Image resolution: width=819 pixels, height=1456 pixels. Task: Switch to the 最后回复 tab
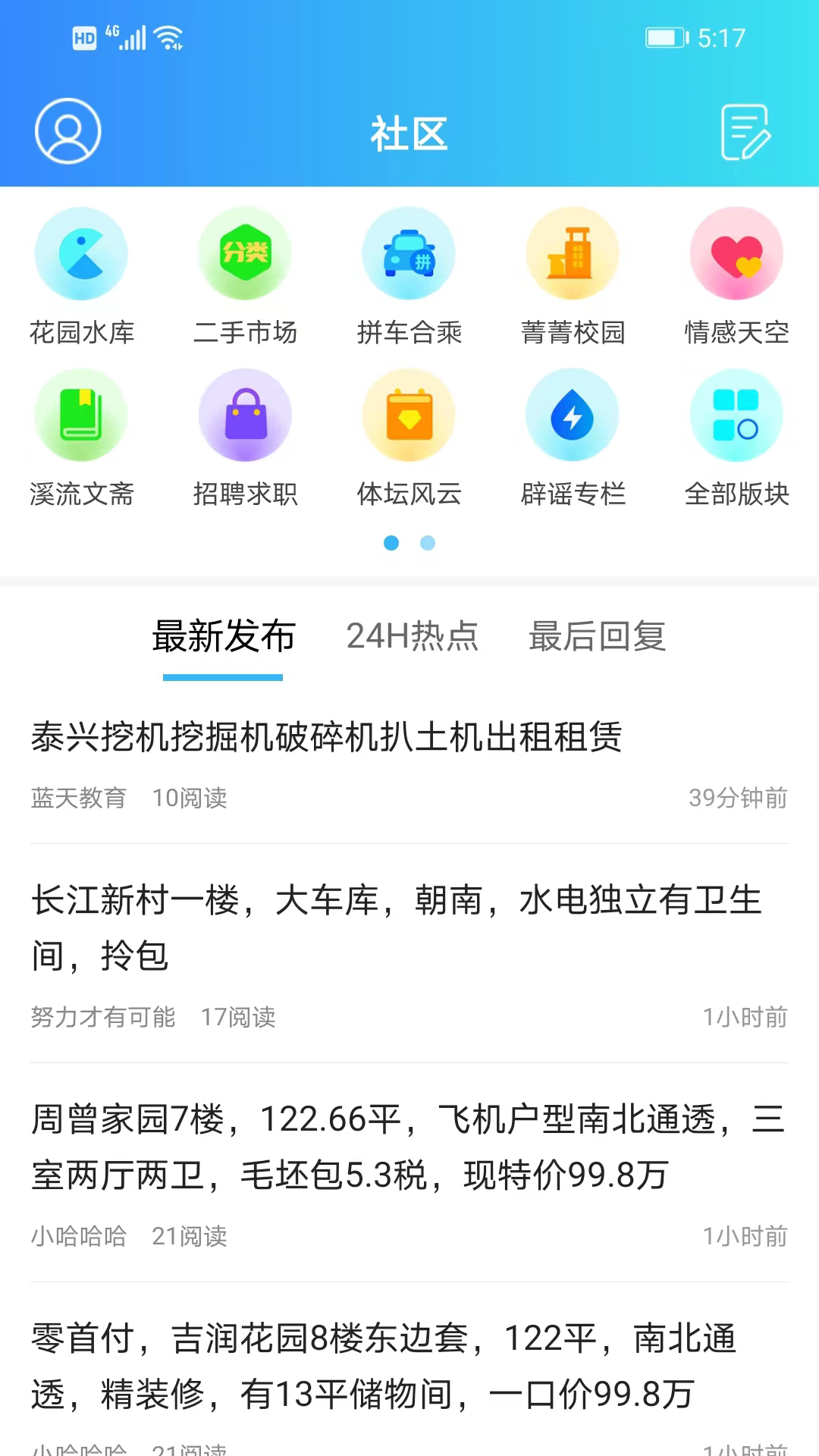click(597, 637)
